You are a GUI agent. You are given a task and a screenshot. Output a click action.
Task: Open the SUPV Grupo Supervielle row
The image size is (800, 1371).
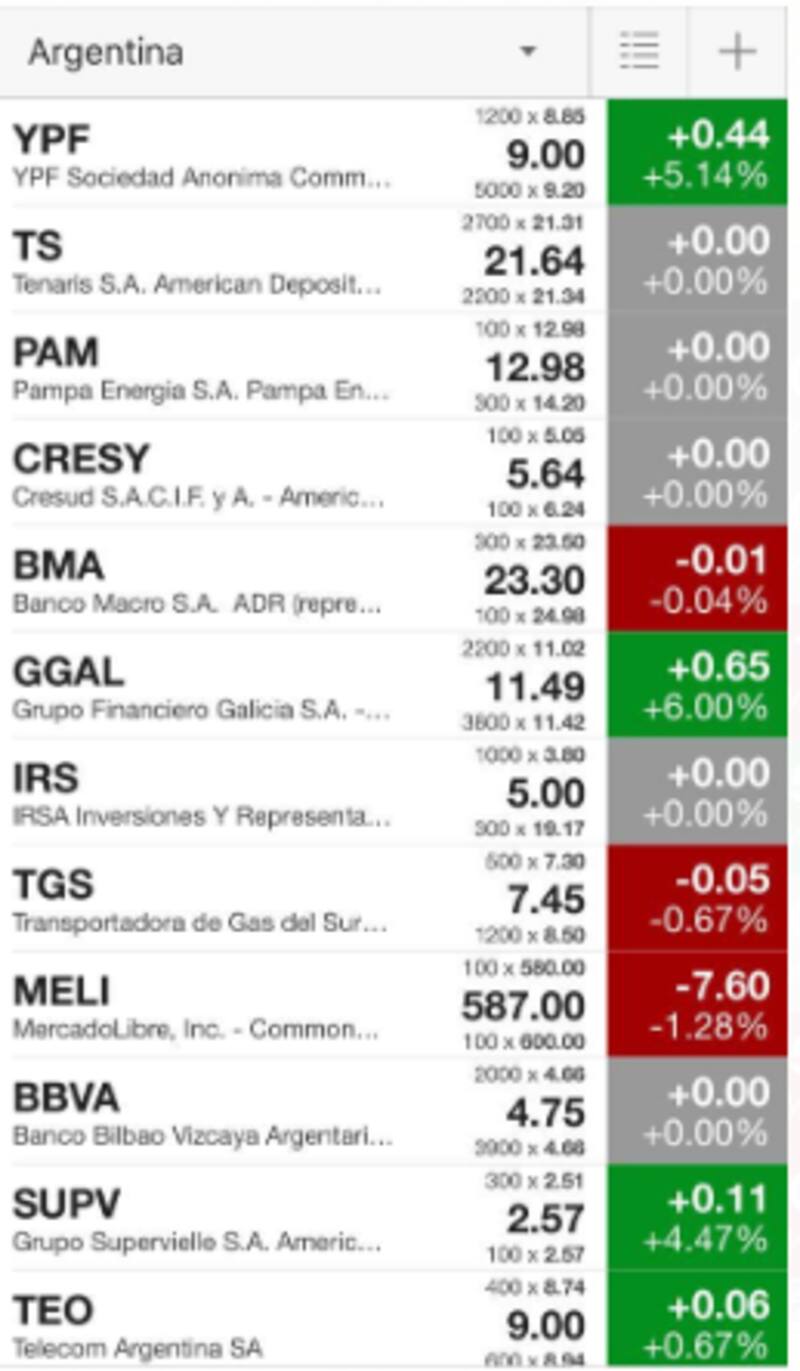click(200, 1220)
